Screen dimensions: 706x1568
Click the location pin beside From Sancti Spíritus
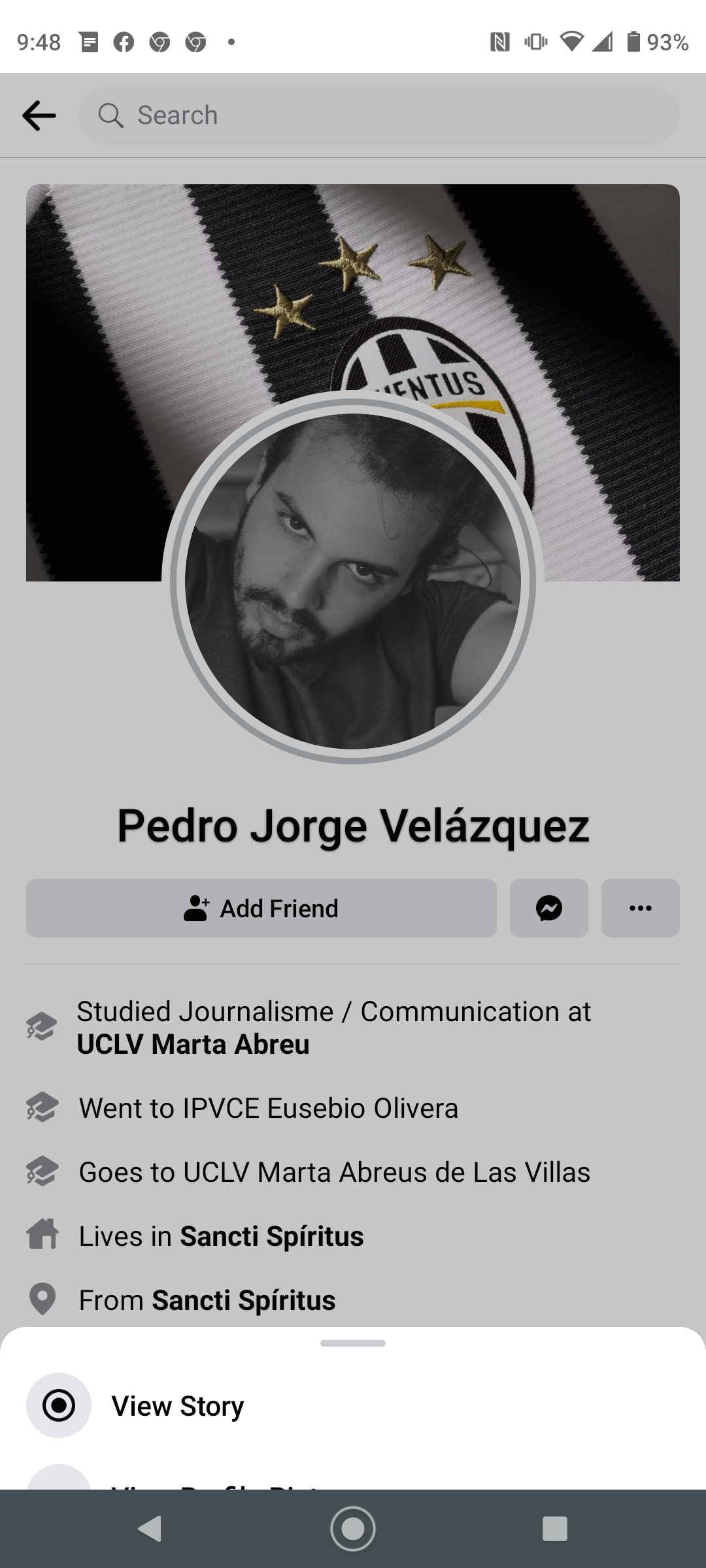(x=42, y=1299)
